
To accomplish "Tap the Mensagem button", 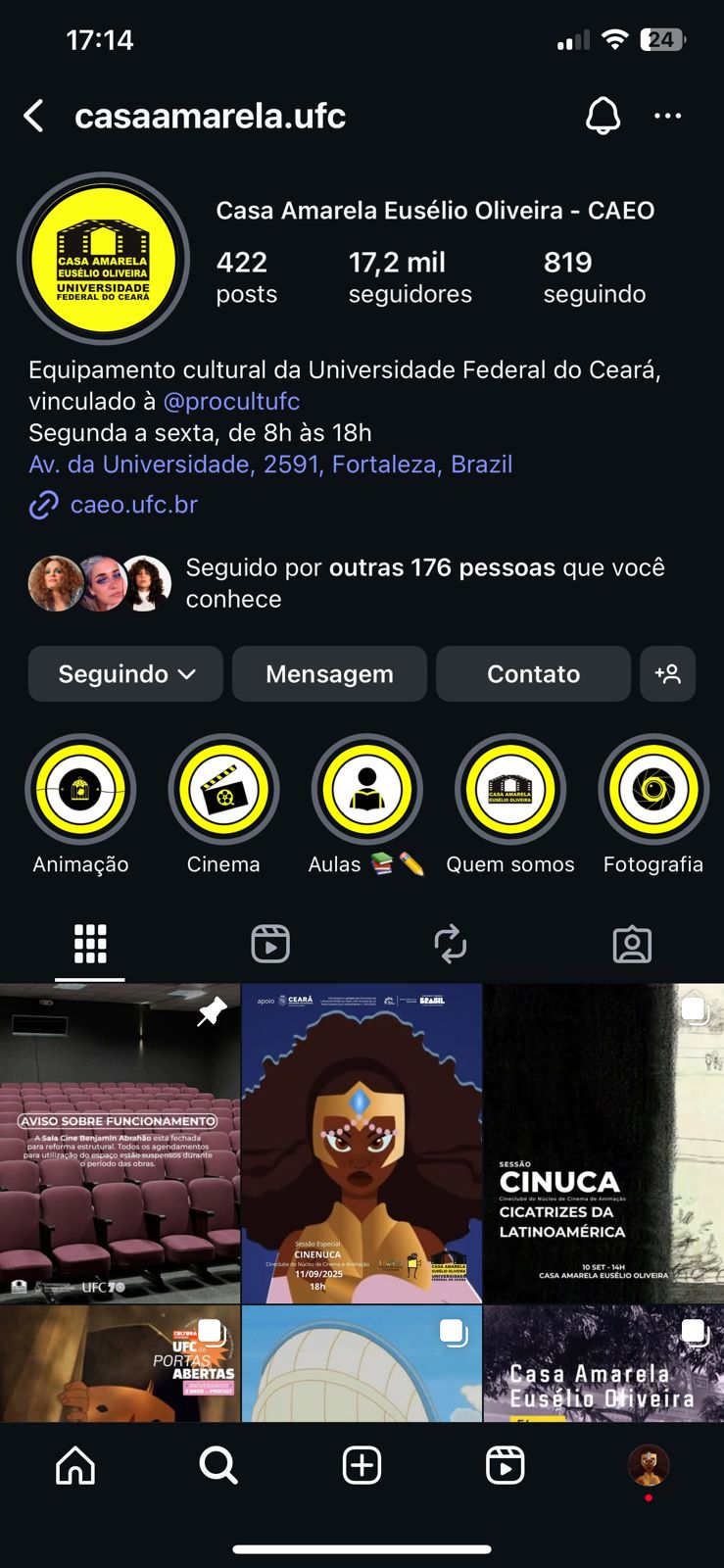I will (x=329, y=674).
